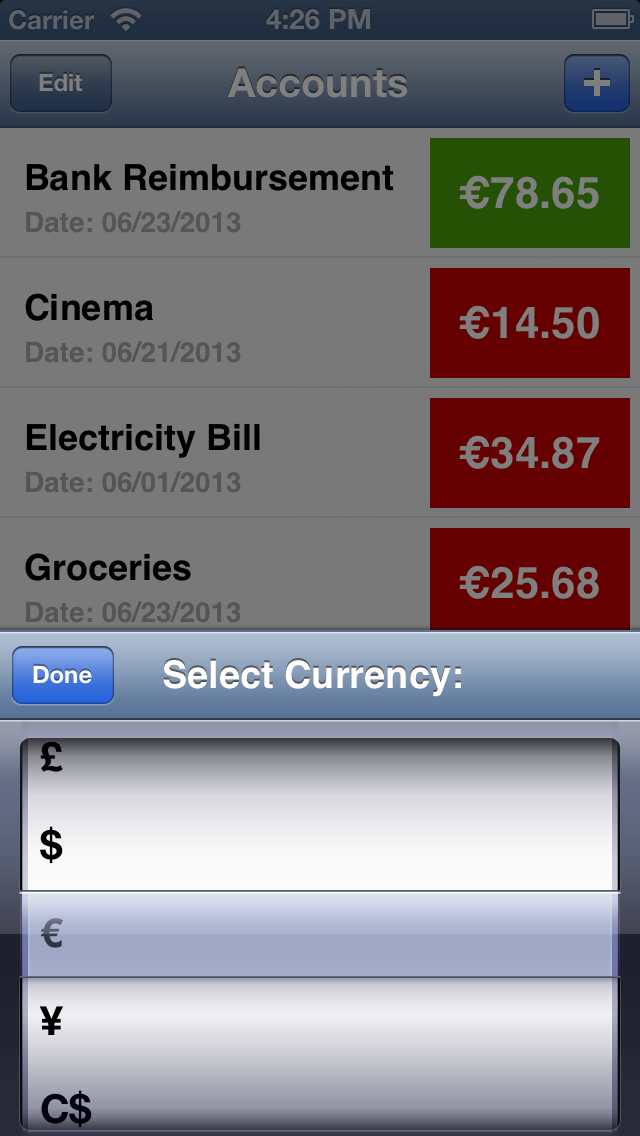The height and width of the screenshot is (1136, 640).
Task: Open the Groceries entry
Action: click(x=320, y=575)
